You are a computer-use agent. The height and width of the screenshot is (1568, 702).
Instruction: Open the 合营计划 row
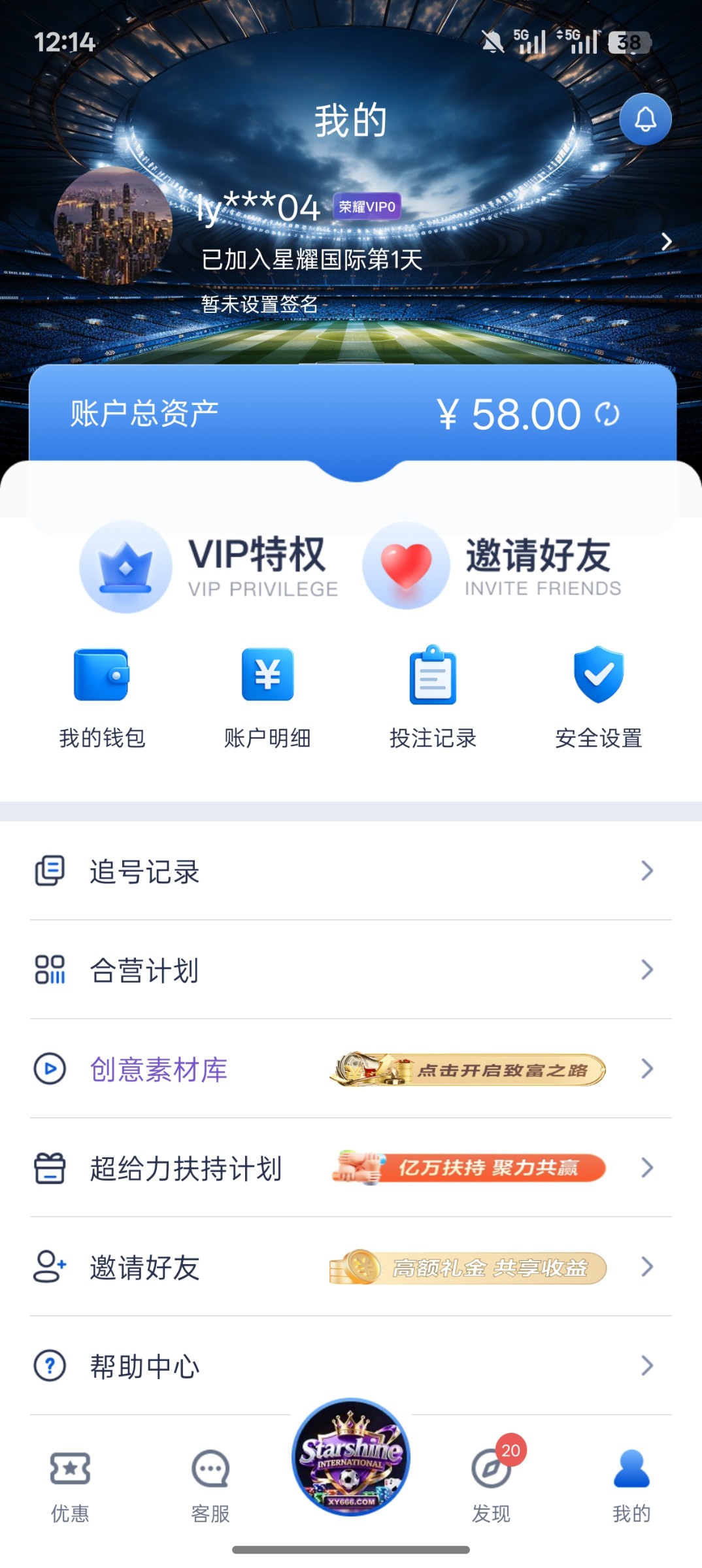[350, 970]
